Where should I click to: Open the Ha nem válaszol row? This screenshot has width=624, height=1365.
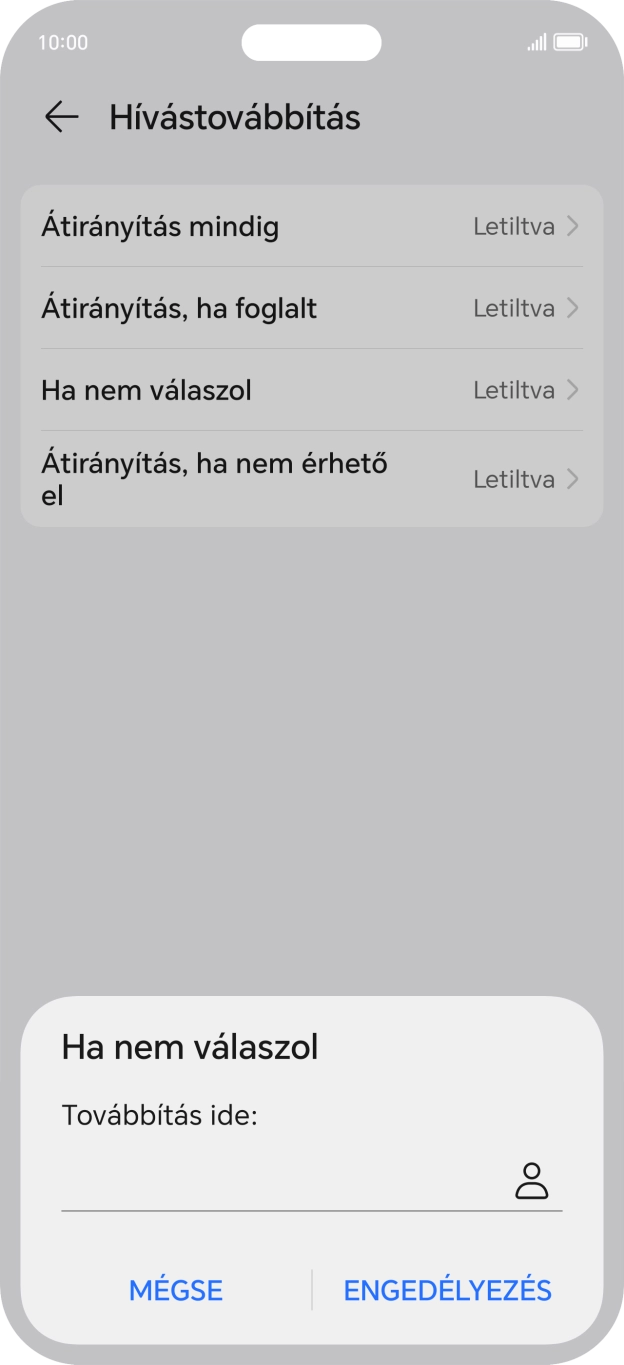[x=311, y=390]
